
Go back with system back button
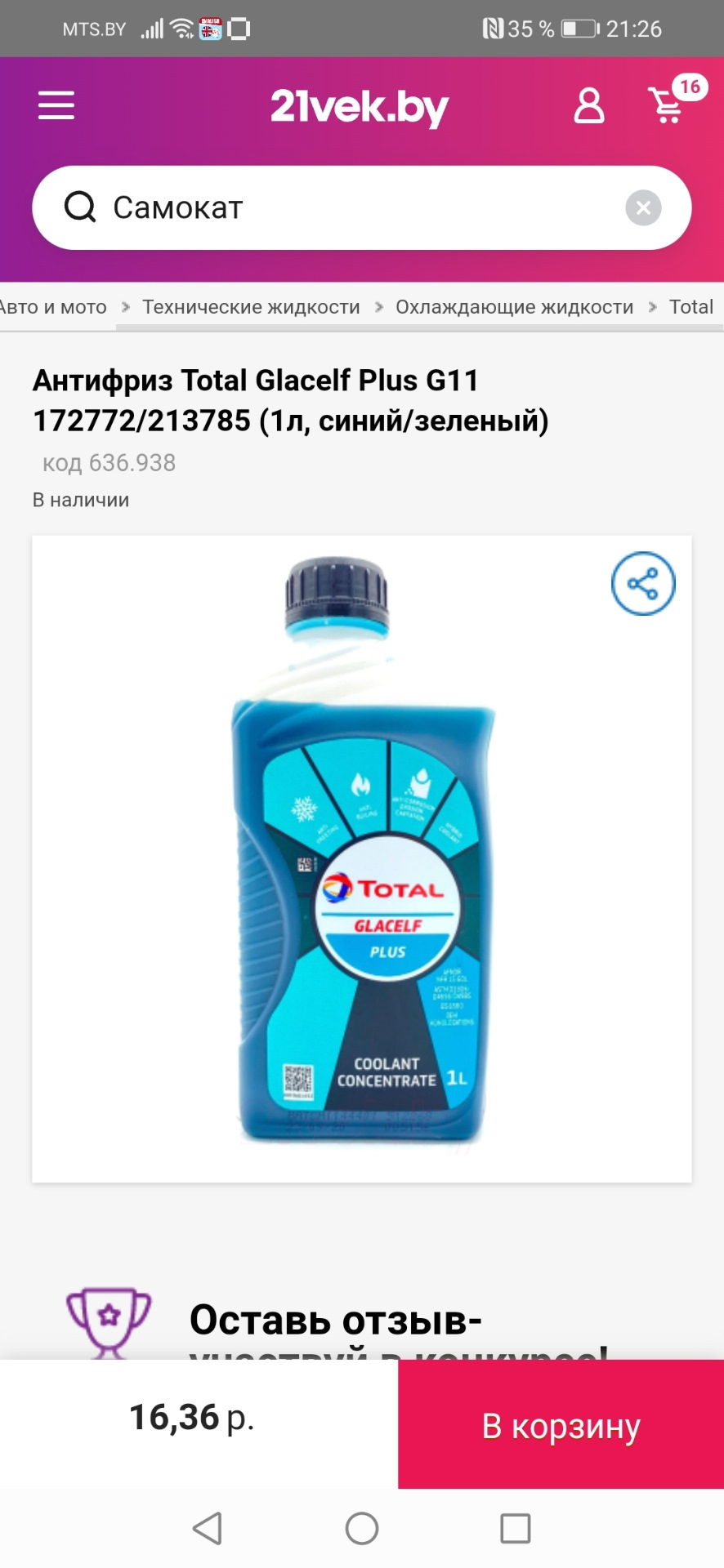(x=208, y=1528)
